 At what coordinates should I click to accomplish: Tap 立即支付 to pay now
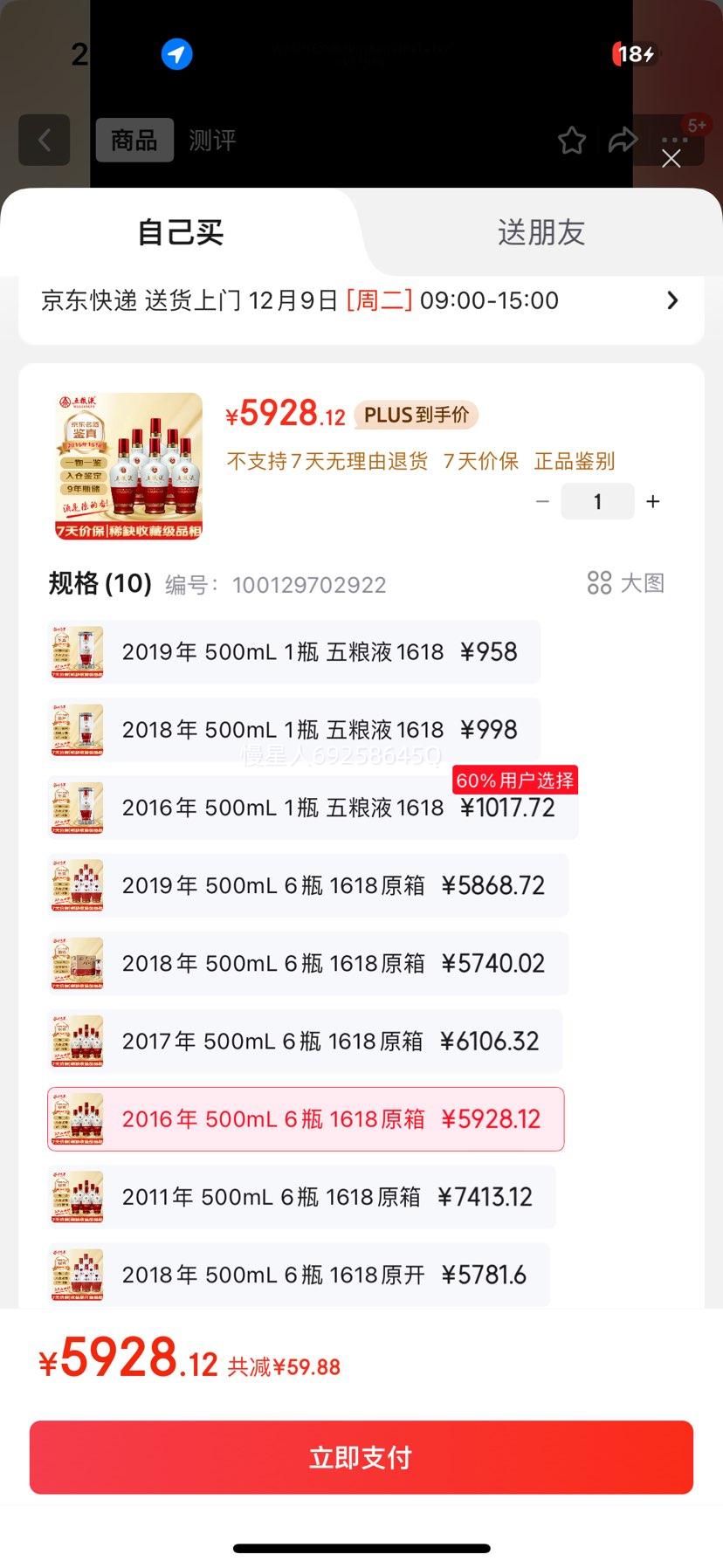(361, 1456)
